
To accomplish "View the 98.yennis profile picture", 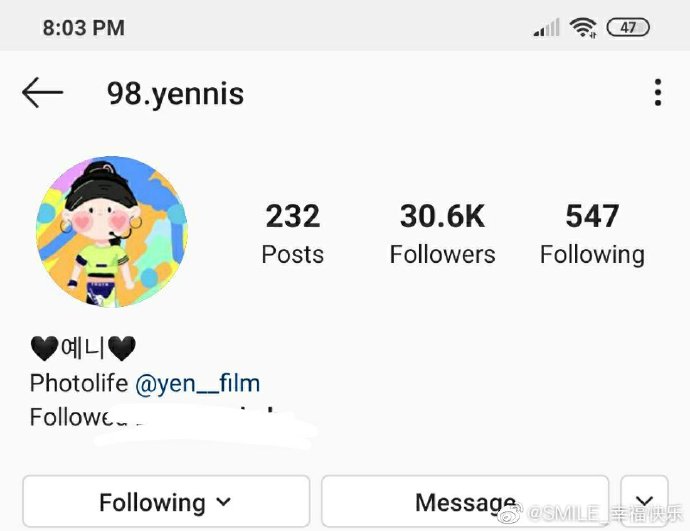I will [112, 231].
